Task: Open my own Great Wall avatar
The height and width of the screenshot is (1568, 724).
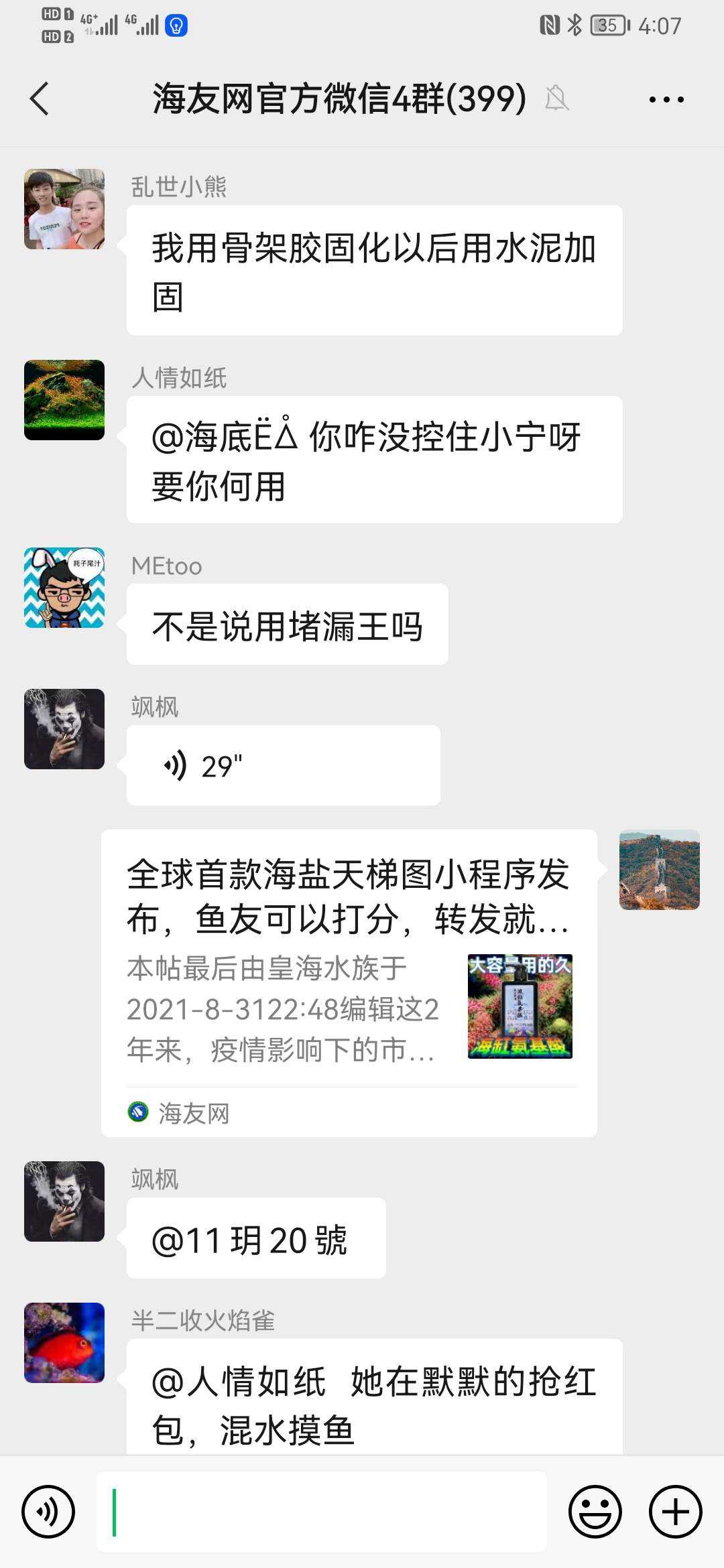Action: click(x=659, y=870)
